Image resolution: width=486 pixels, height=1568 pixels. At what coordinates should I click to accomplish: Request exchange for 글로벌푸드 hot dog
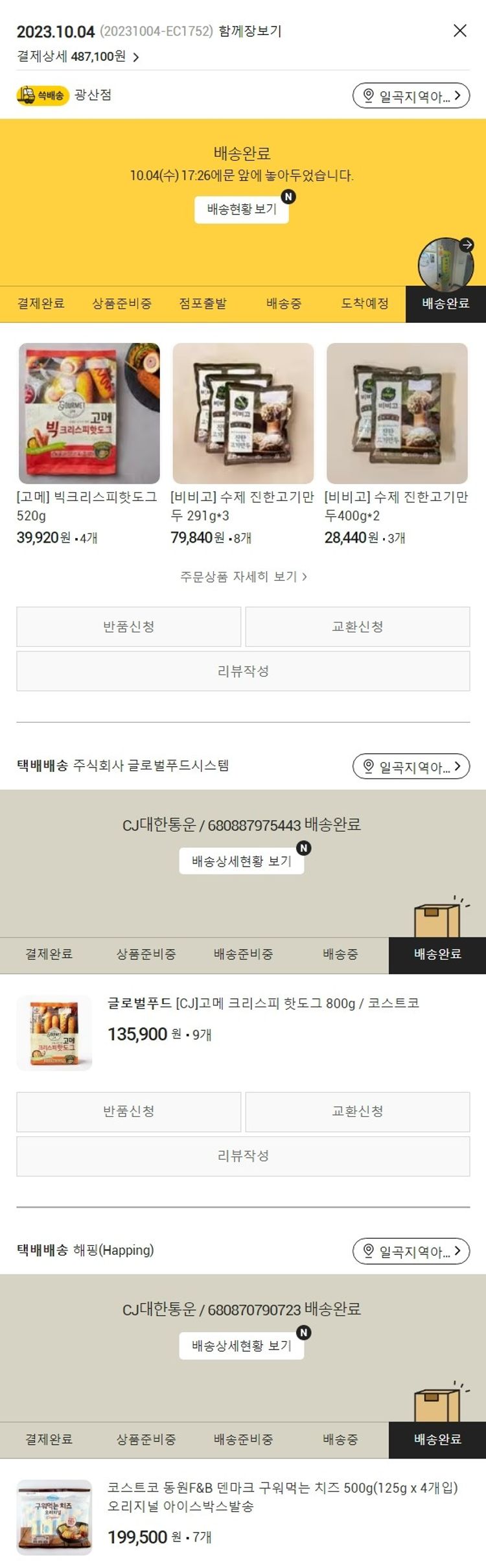pos(358,1111)
